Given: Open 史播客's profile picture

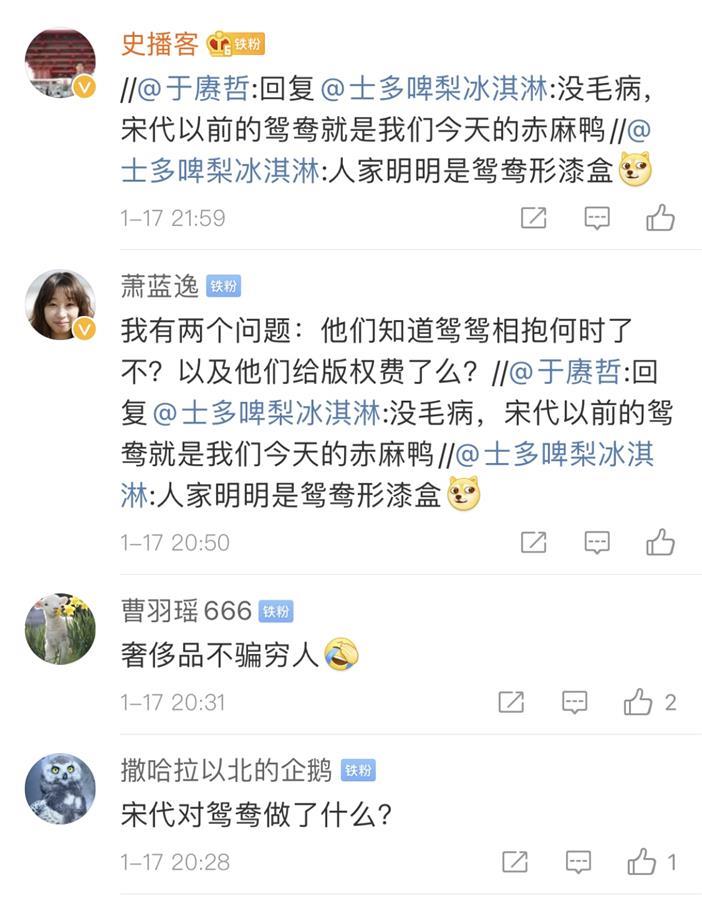Looking at the screenshot, I should point(60,62).
